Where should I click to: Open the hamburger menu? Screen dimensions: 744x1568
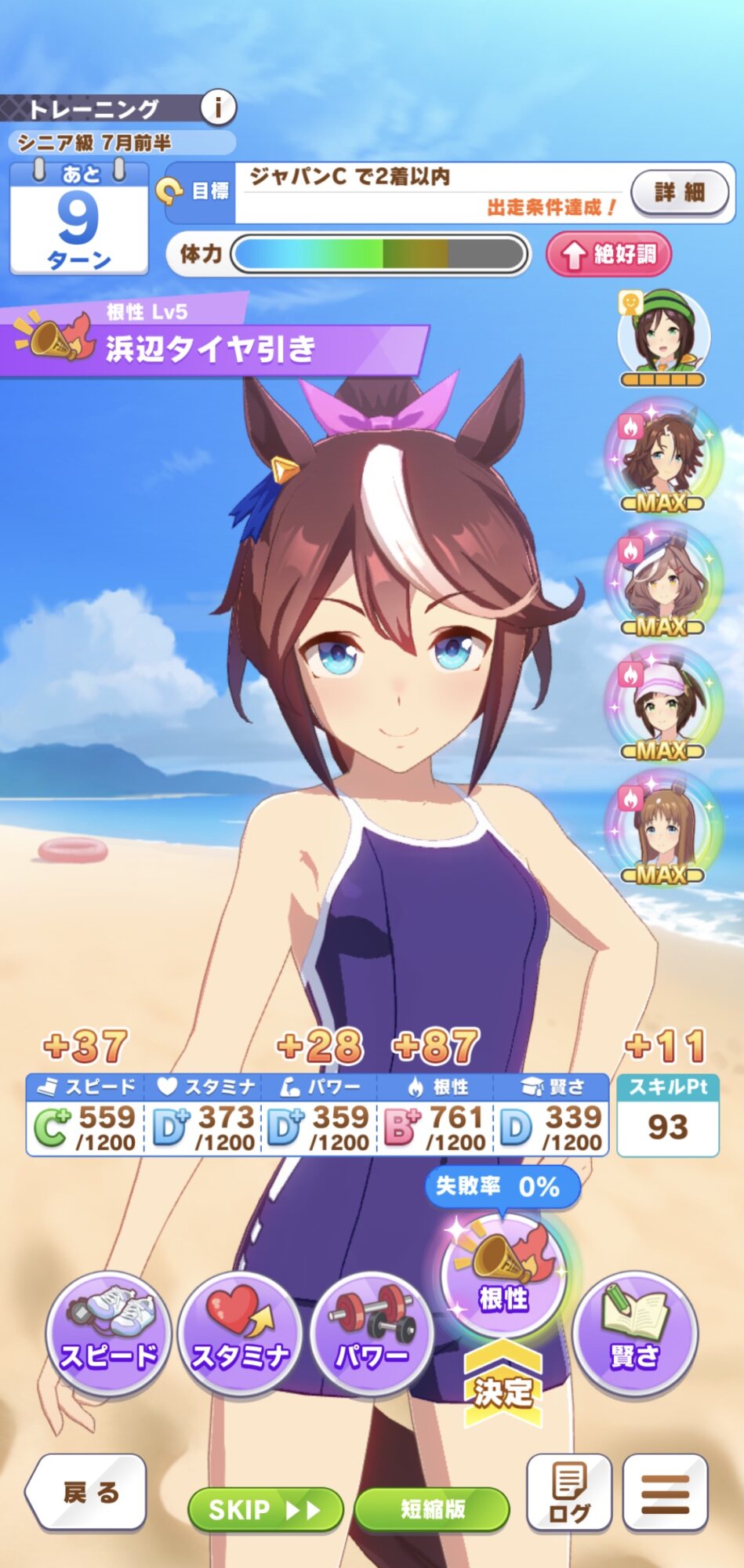click(665, 1493)
